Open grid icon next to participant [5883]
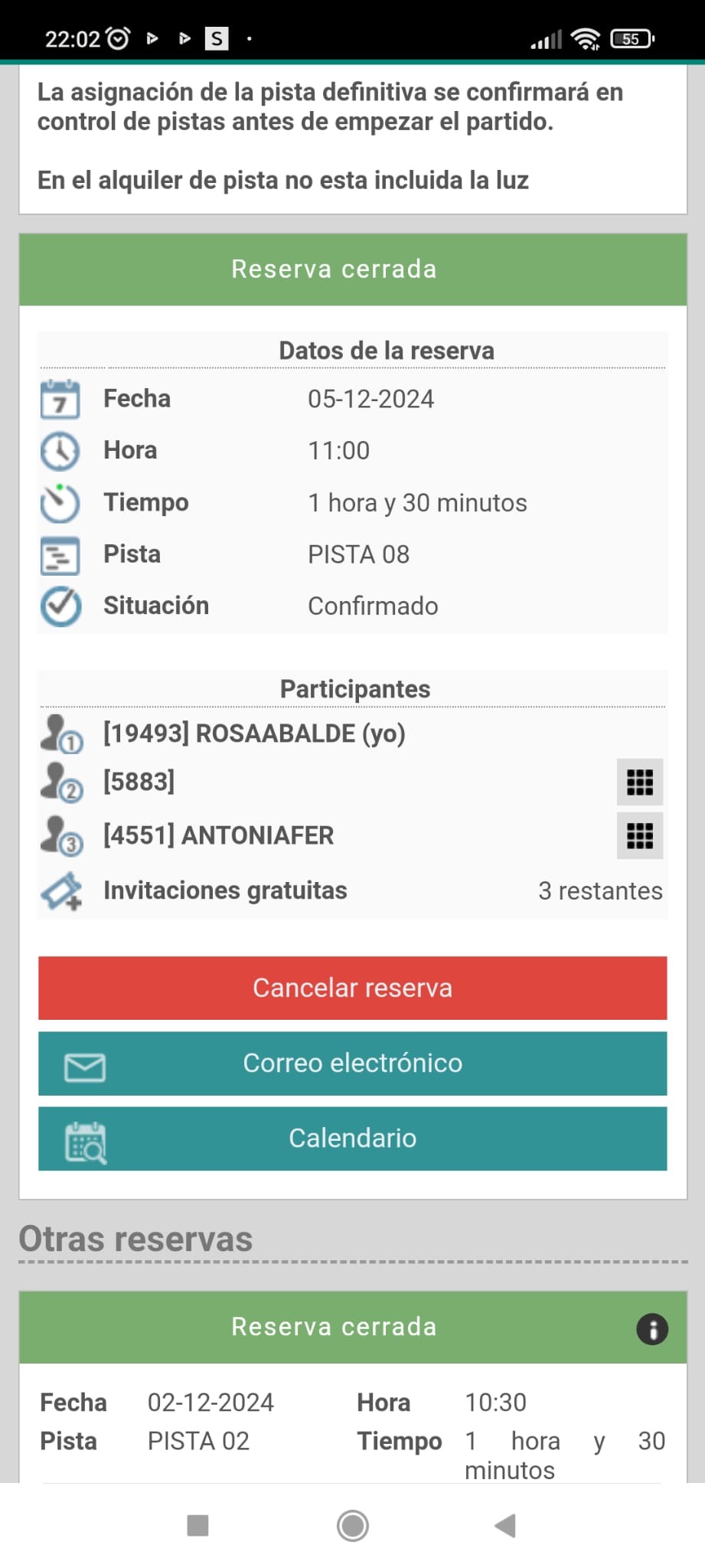Screen dimensions: 705x1568 [x=640, y=782]
